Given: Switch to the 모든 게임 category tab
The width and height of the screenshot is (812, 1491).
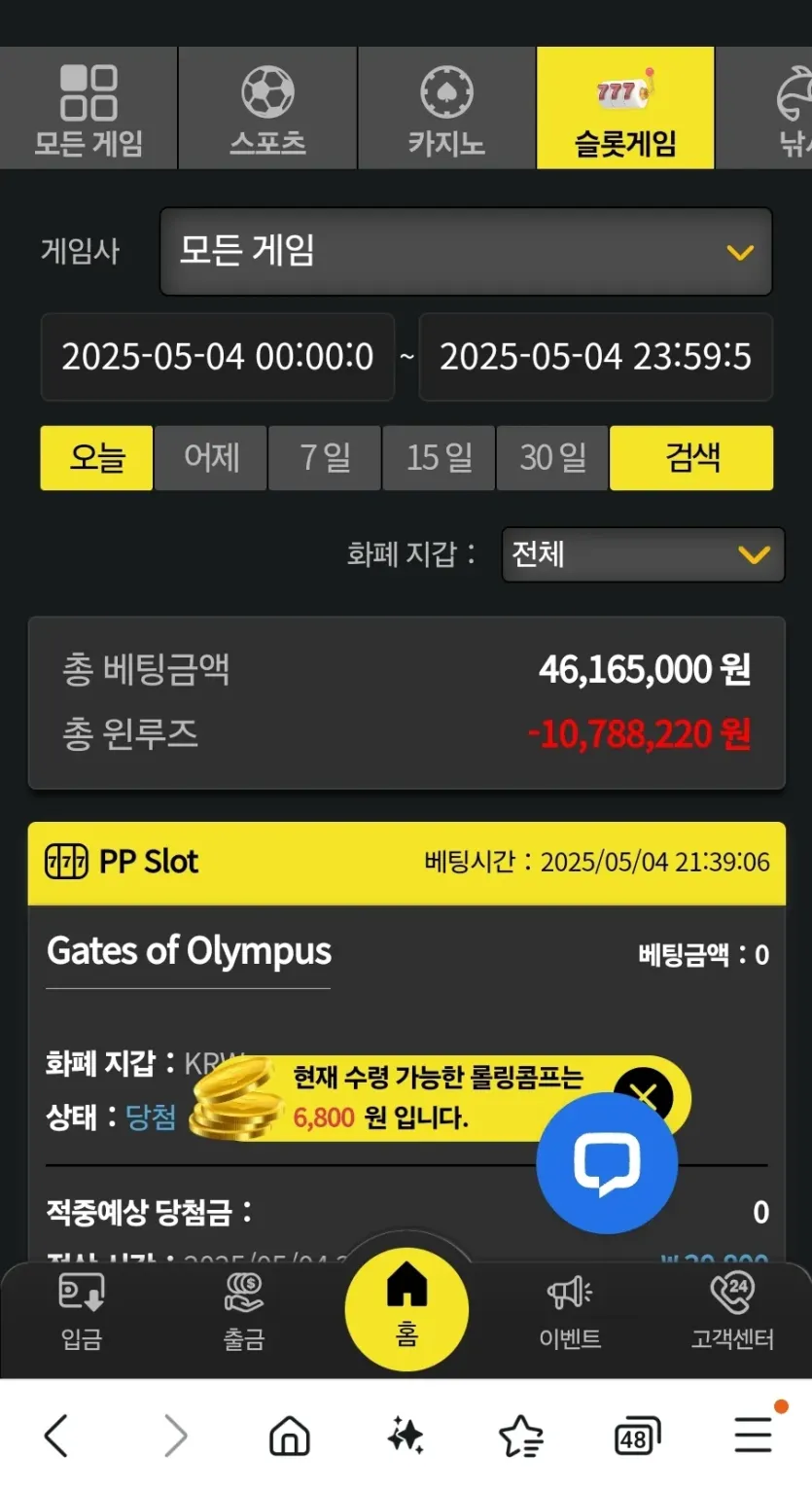Looking at the screenshot, I should (x=88, y=109).
